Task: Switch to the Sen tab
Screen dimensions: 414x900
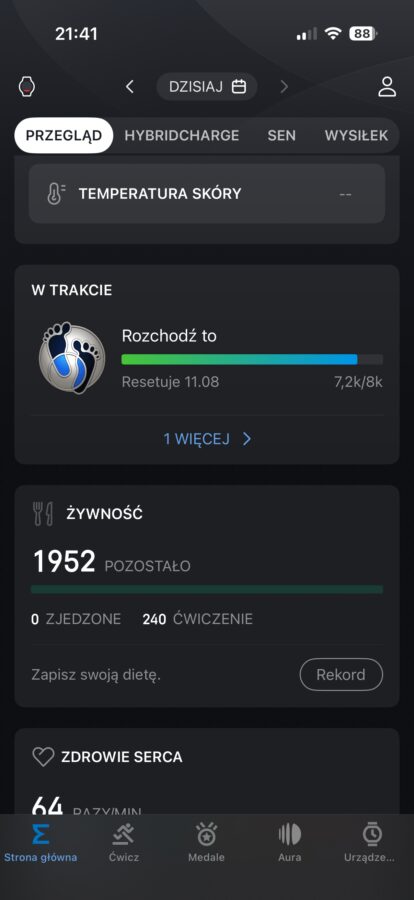Action: point(281,135)
